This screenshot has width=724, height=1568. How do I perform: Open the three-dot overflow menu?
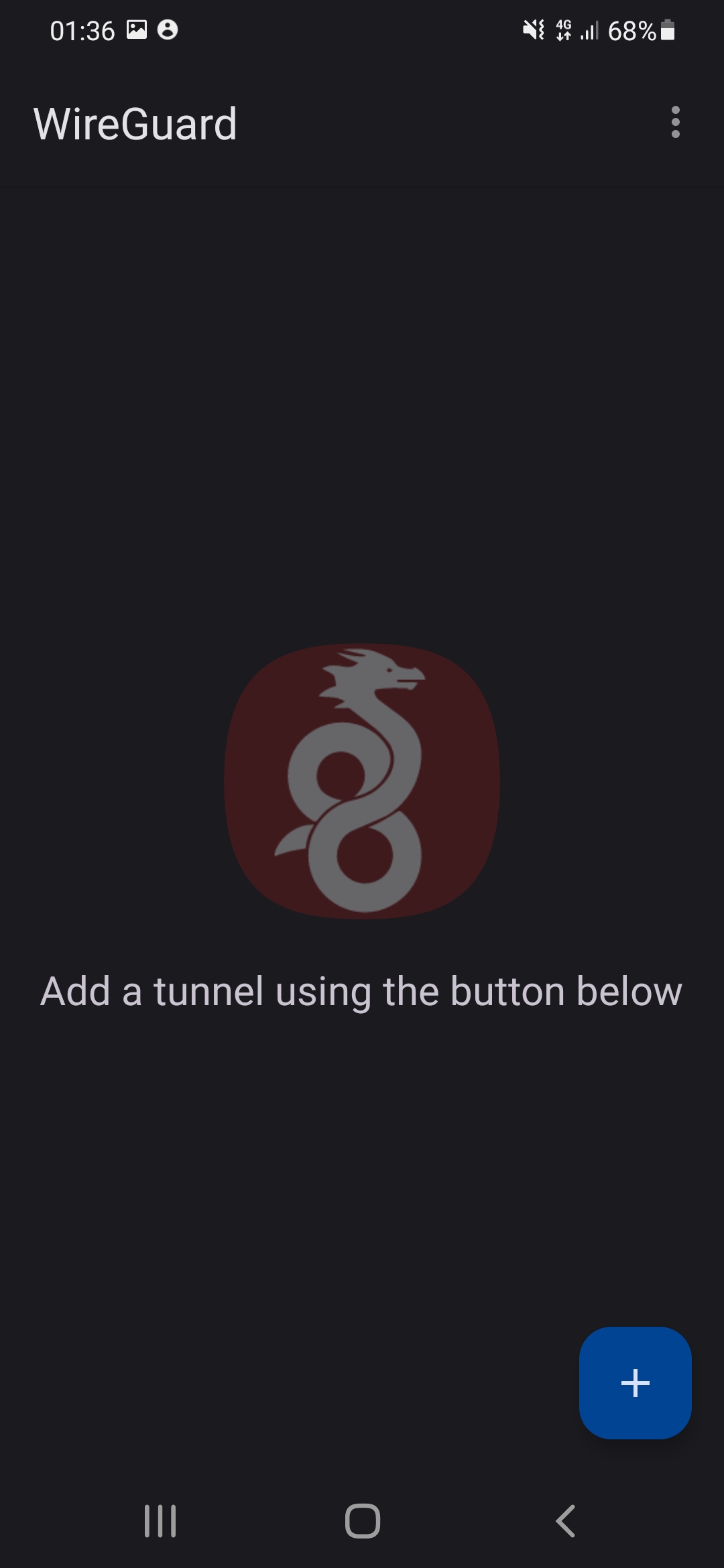click(675, 123)
